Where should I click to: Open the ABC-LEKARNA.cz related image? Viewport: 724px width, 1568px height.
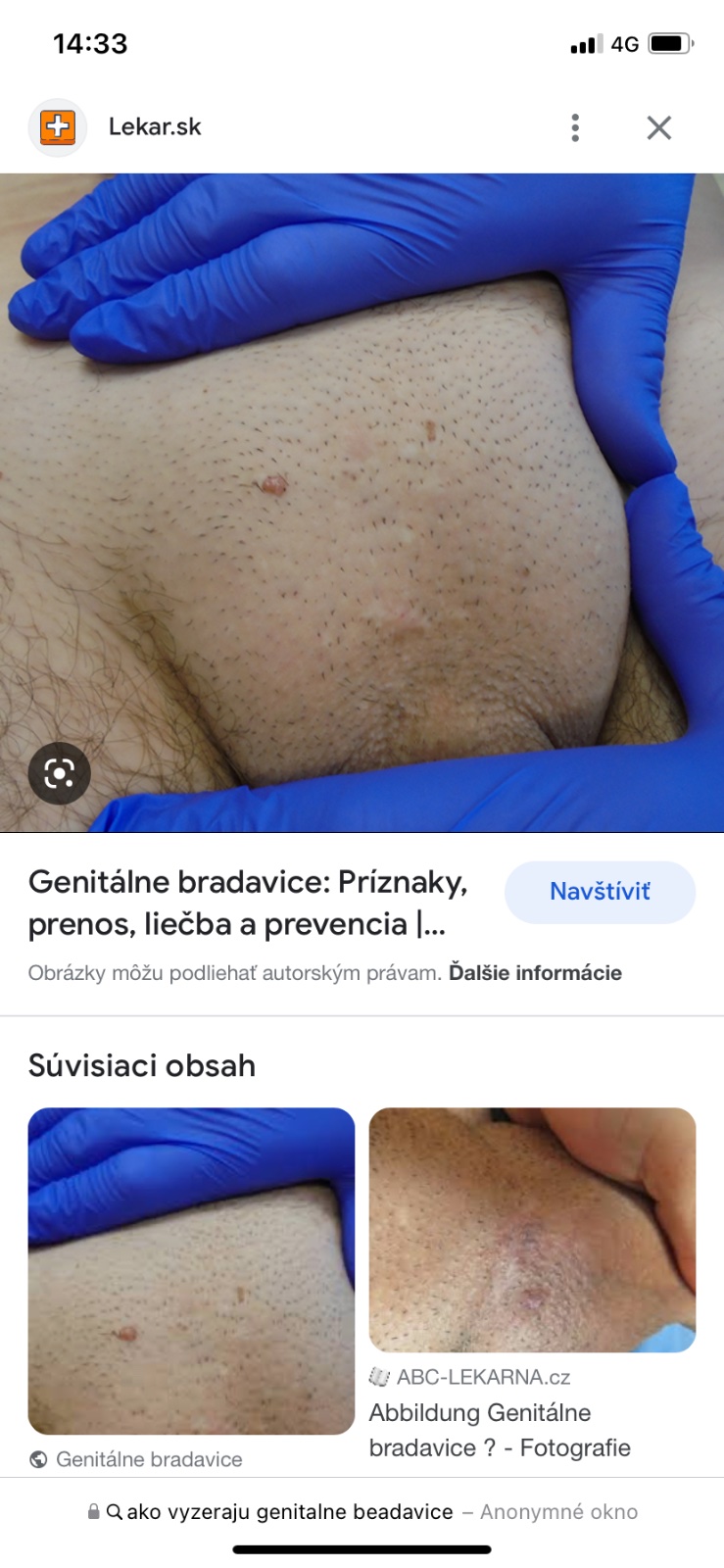532,1230
